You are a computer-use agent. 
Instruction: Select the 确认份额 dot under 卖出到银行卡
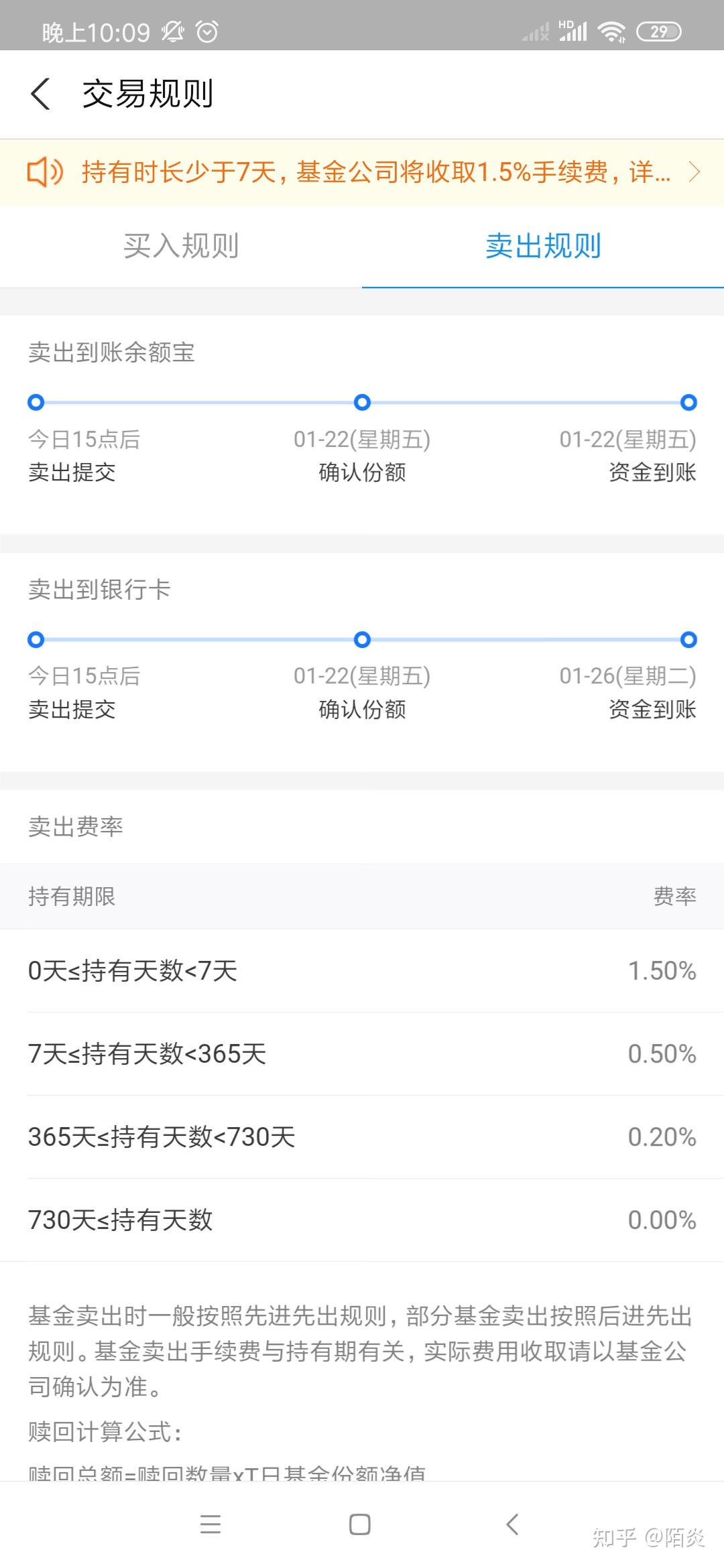click(361, 640)
